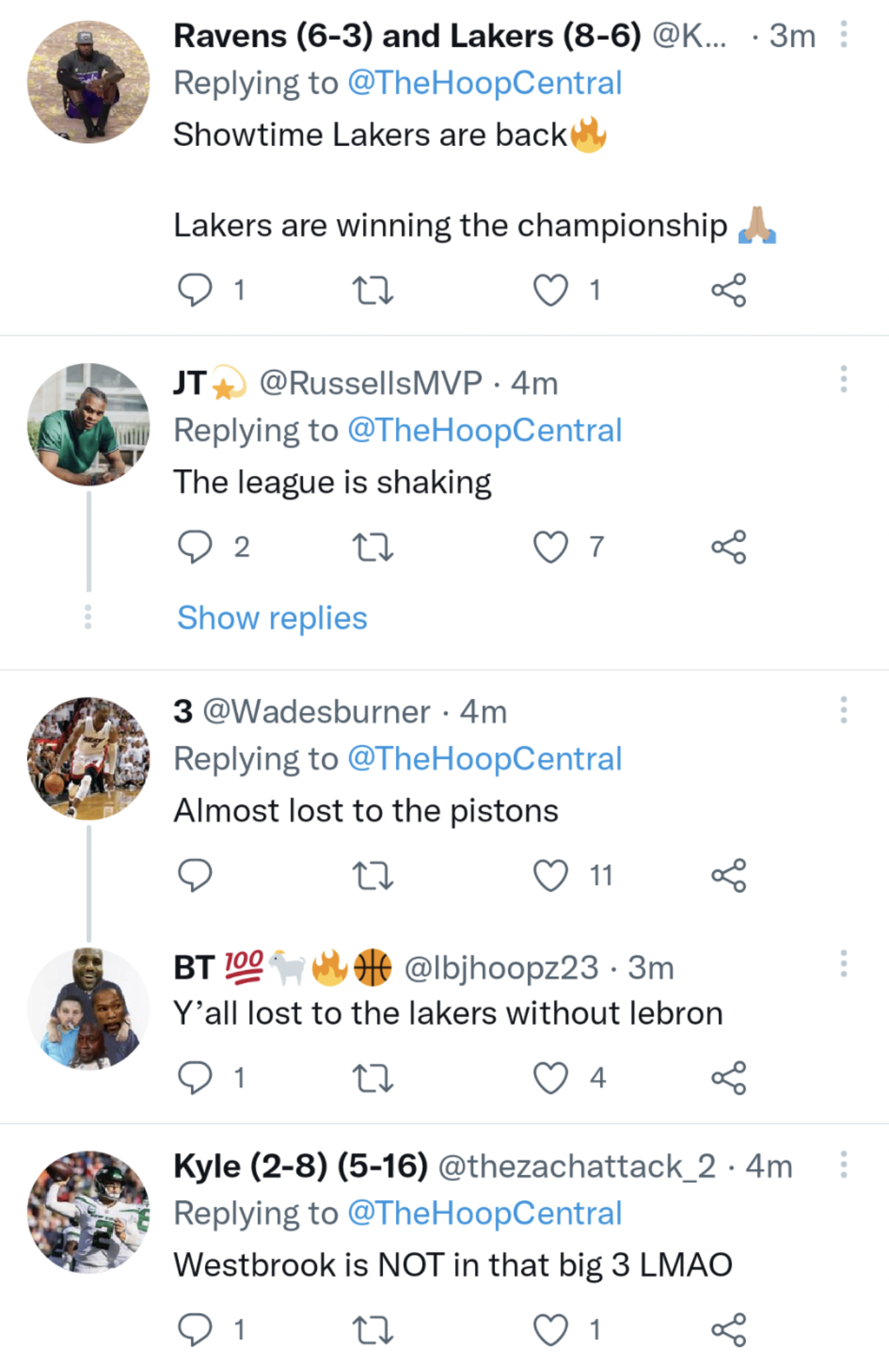Open more options on JT's tweet
This screenshot has width=889, height=1372.
point(843,379)
